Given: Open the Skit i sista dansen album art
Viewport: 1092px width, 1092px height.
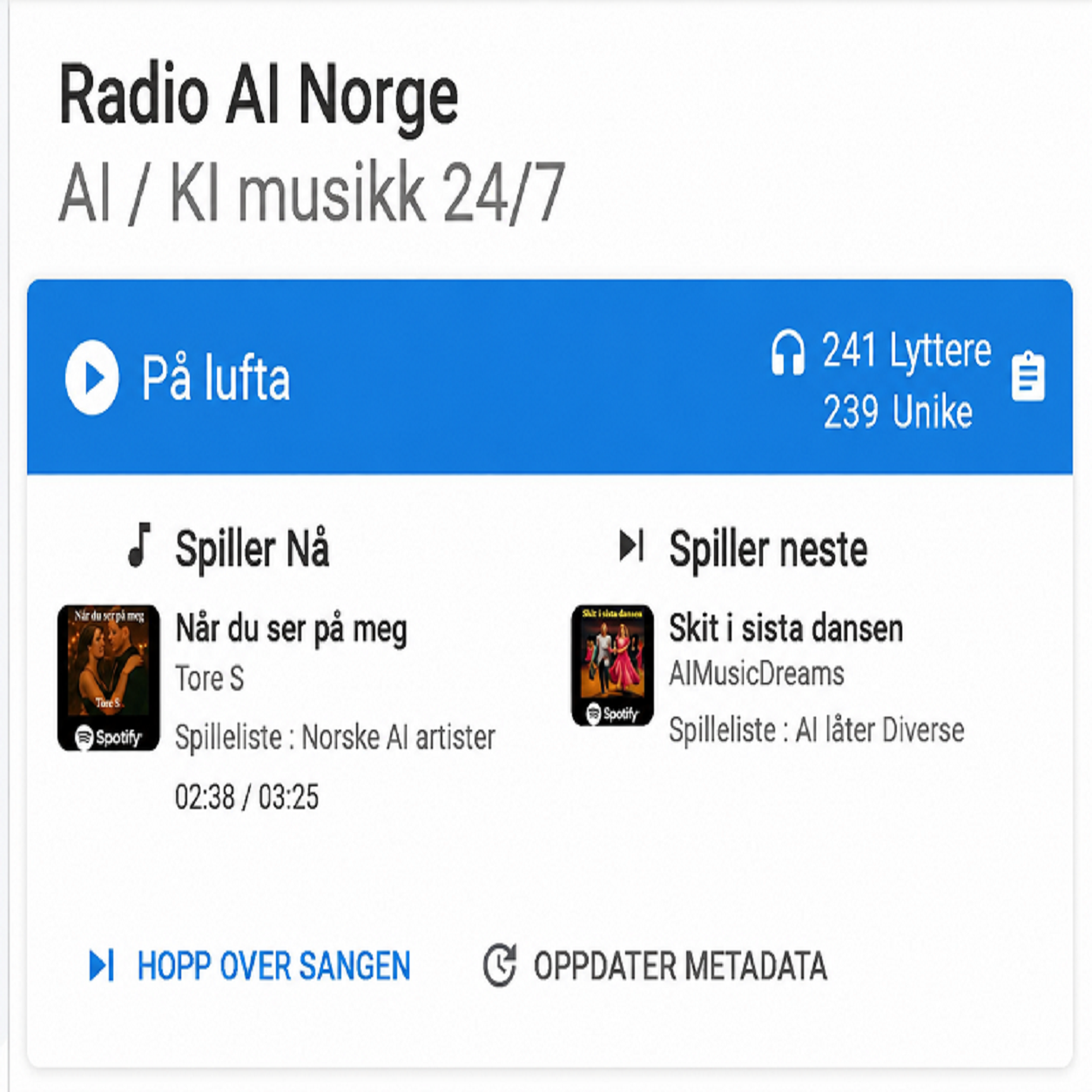Looking at the screenshot, I should (x=612, y=665).
